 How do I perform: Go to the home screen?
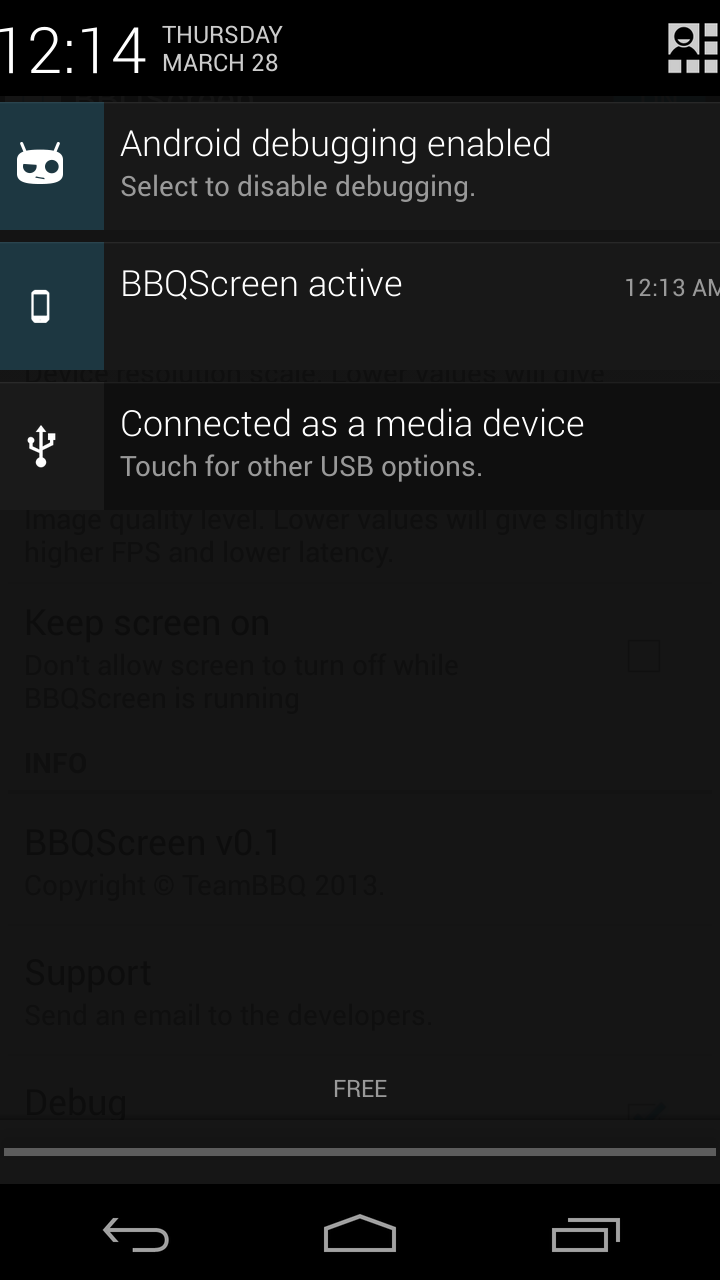(x=360, y=1235)
